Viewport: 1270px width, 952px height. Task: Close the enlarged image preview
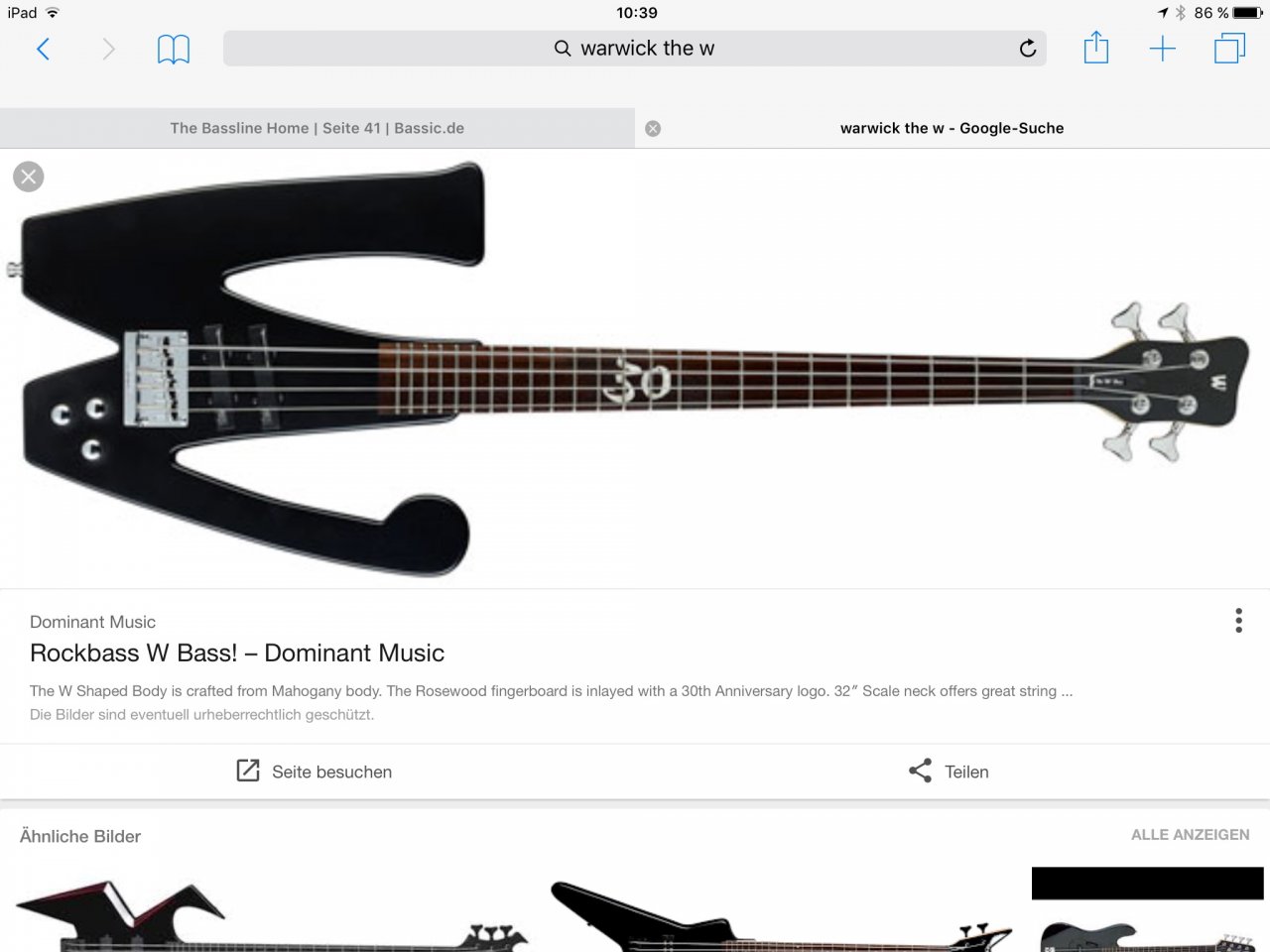[x=29, y=177]
